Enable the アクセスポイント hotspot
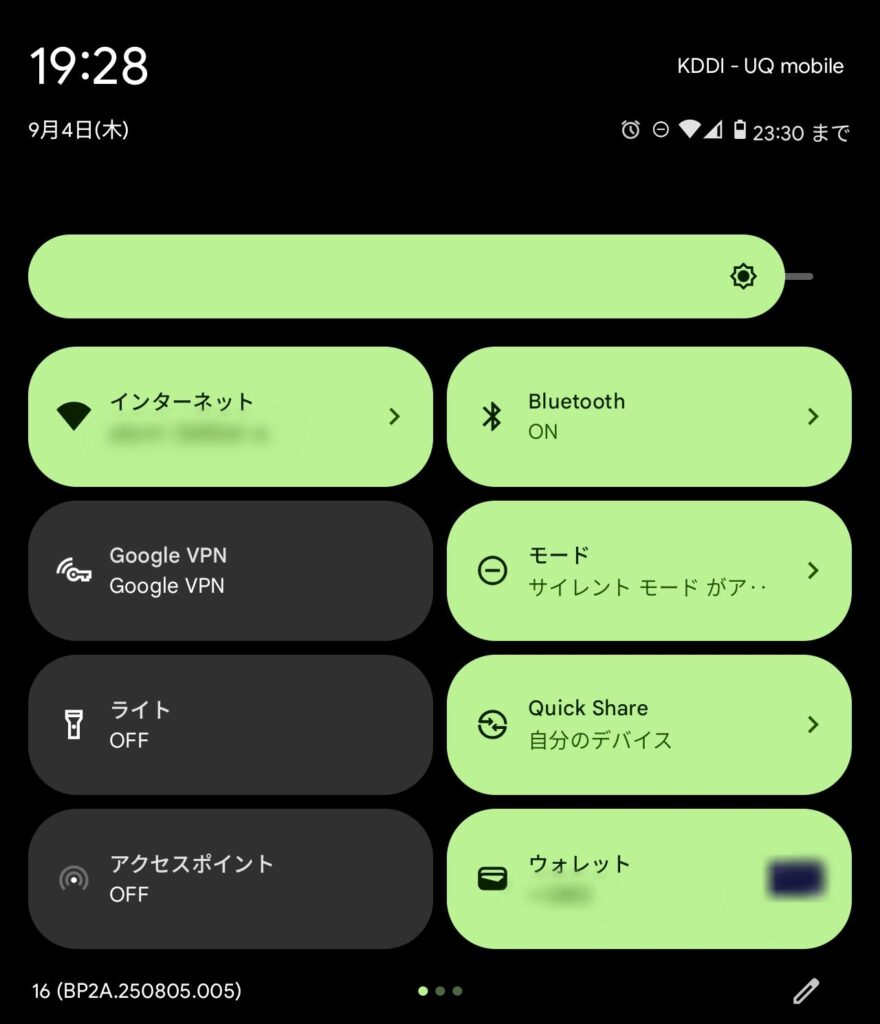 (230, 879)
